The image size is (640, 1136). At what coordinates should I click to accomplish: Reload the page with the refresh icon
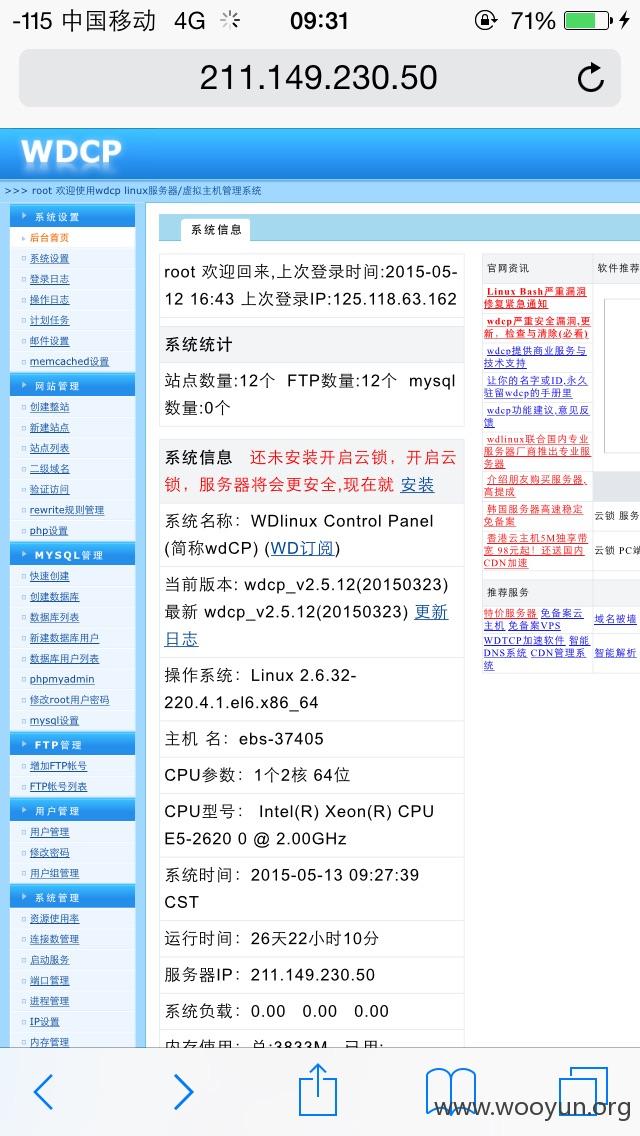point(590,78)
